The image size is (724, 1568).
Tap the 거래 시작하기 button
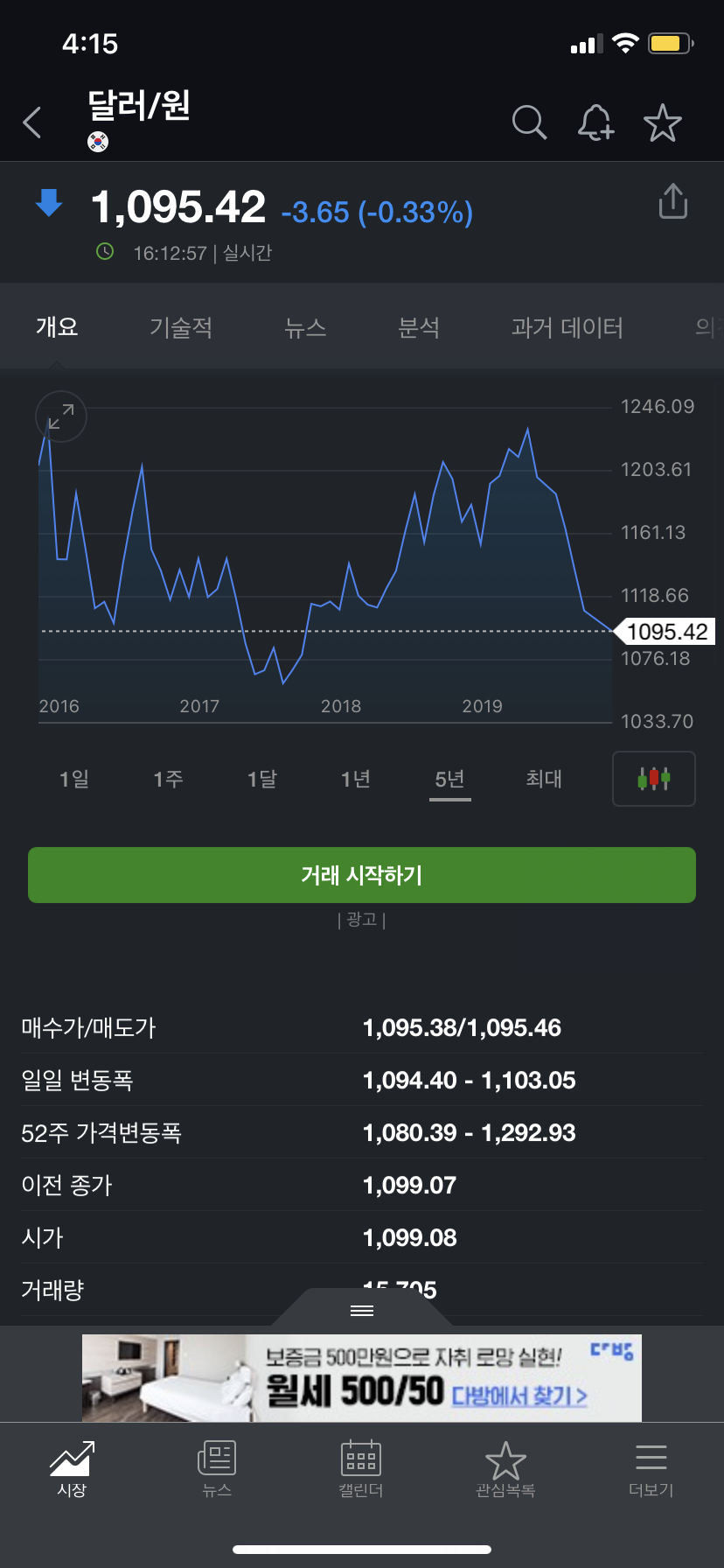tap(362, 875)
